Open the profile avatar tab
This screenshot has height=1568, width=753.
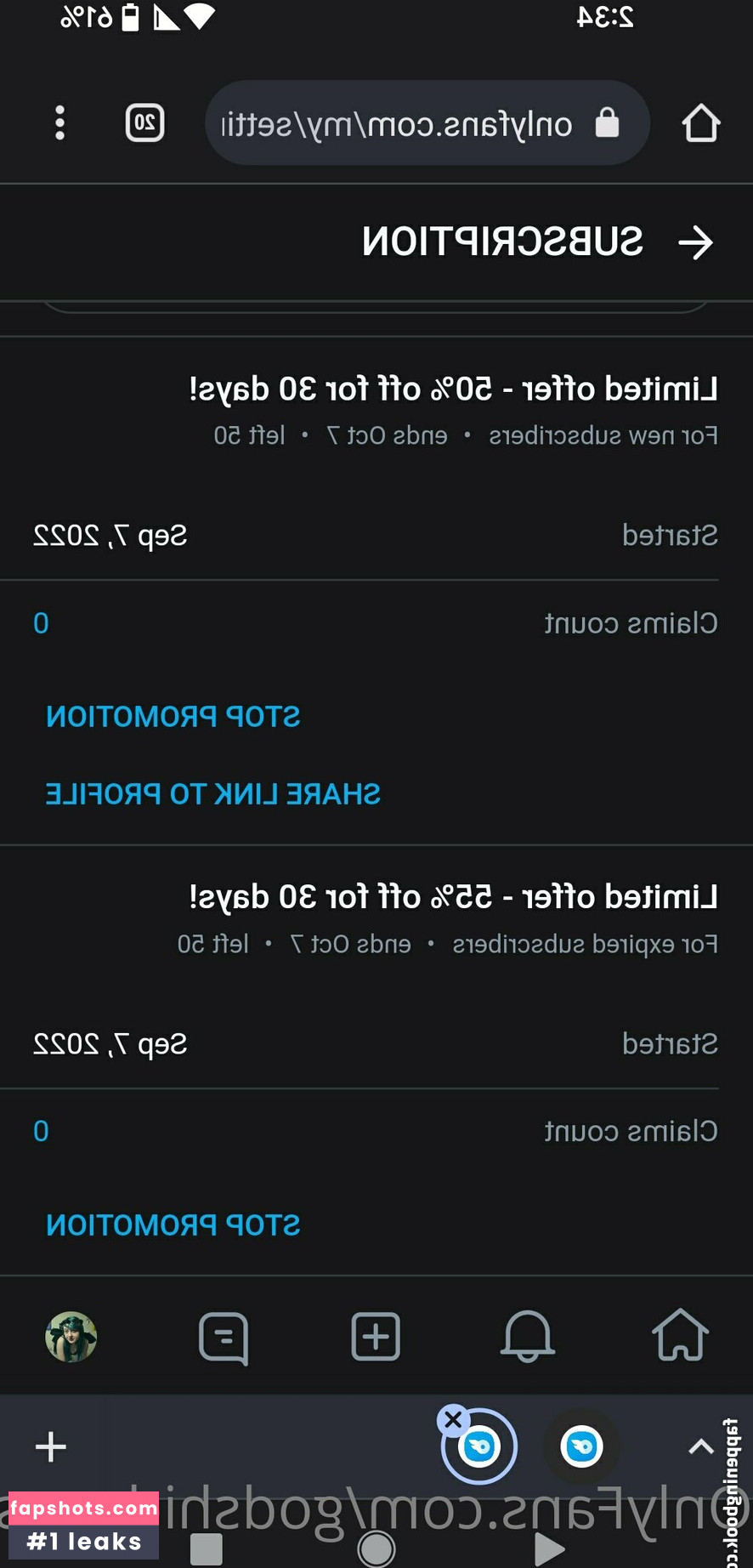pyautogui.click(x=71, y=1337)
